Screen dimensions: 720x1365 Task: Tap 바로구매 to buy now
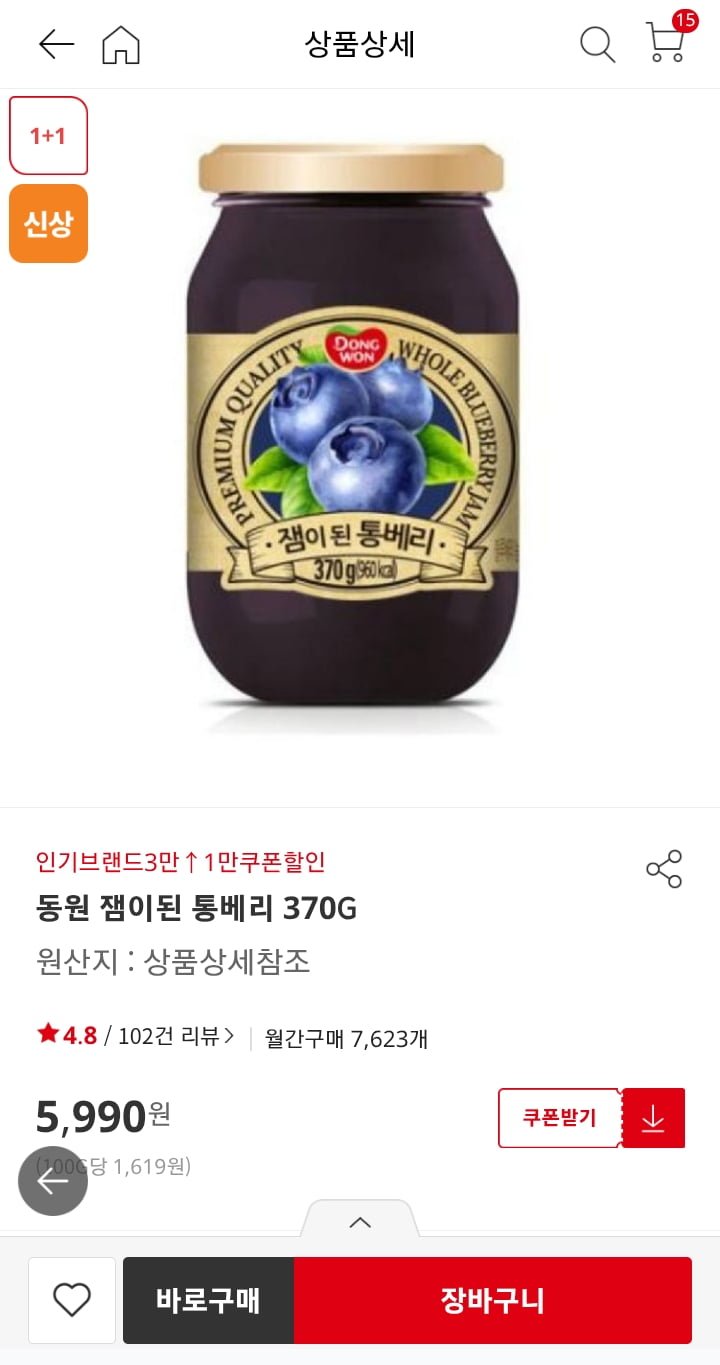click(x=208, y=1300)
